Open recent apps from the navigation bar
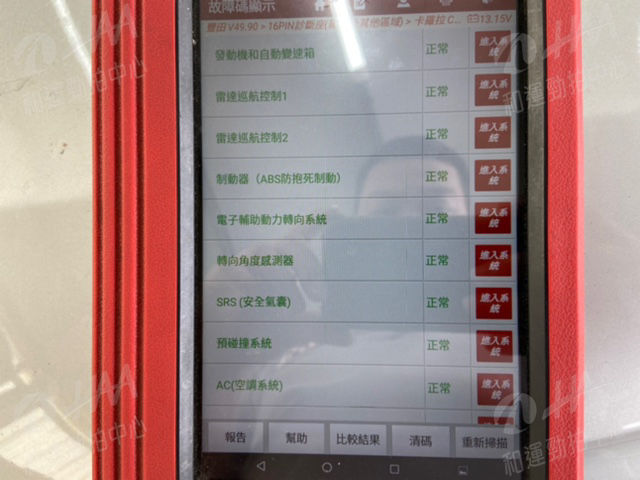The image size is (640, 480). pos(394,467)
